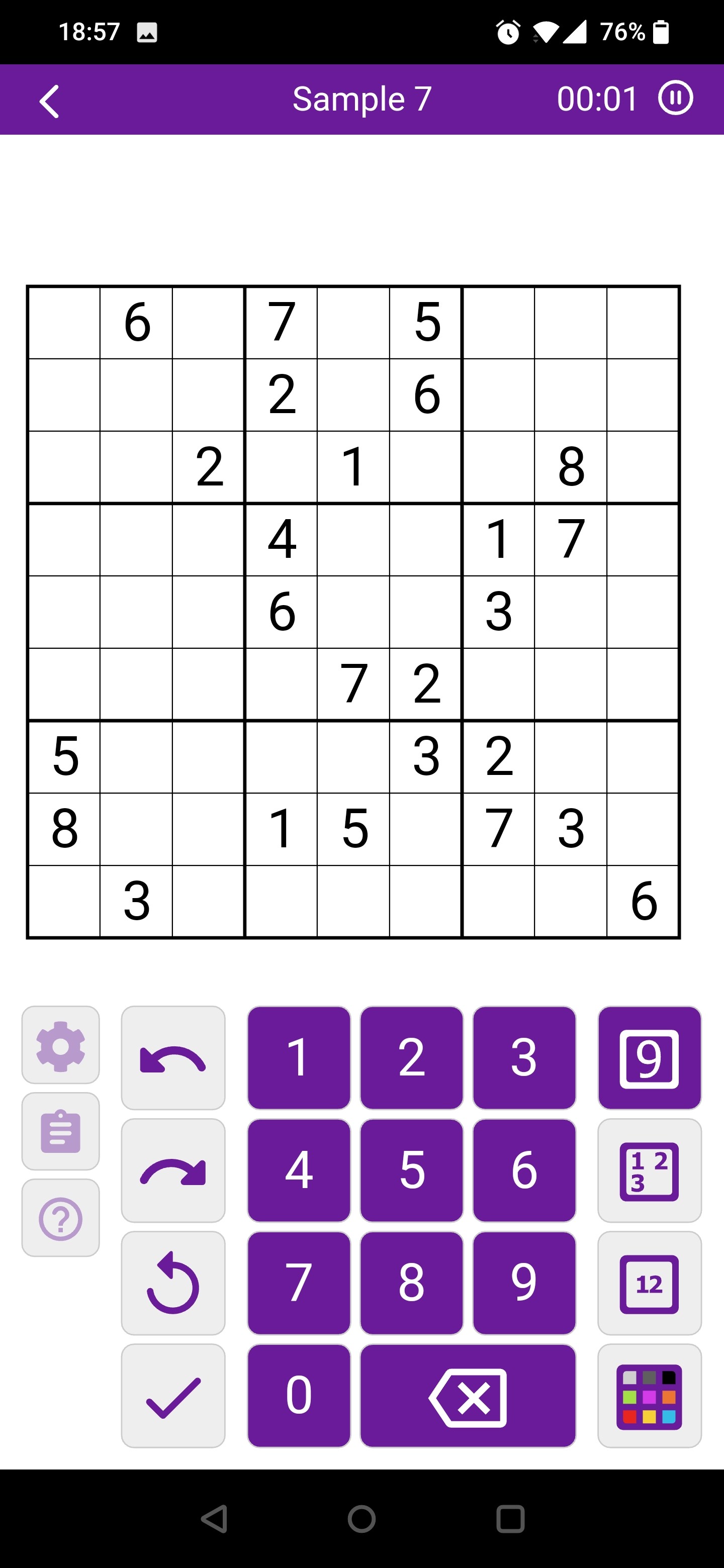The height and width of the screenshot is (1568, 724).
Task: Select the cell containing 4 in the grid
Action: 282,539
